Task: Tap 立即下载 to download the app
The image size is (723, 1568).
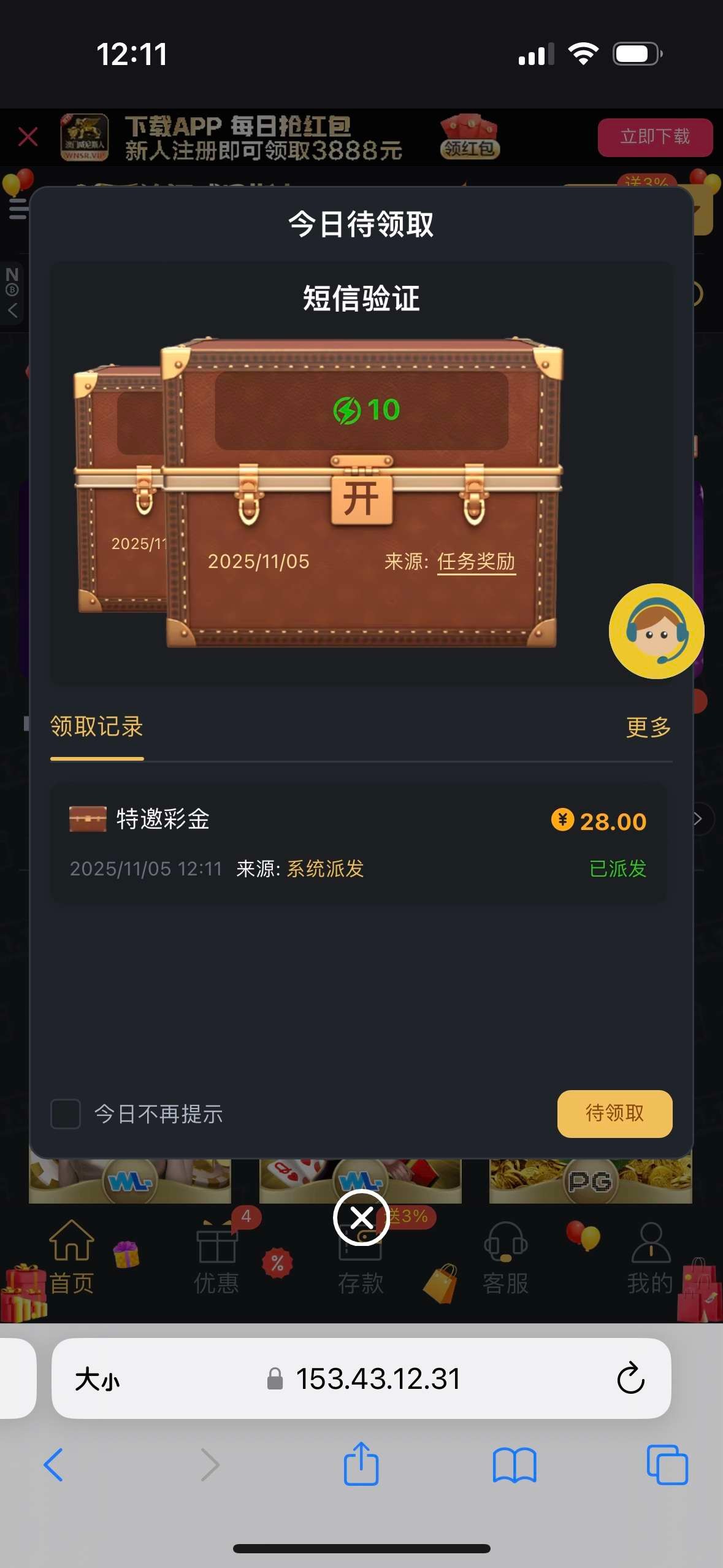Action: click(x=655, y=137)
